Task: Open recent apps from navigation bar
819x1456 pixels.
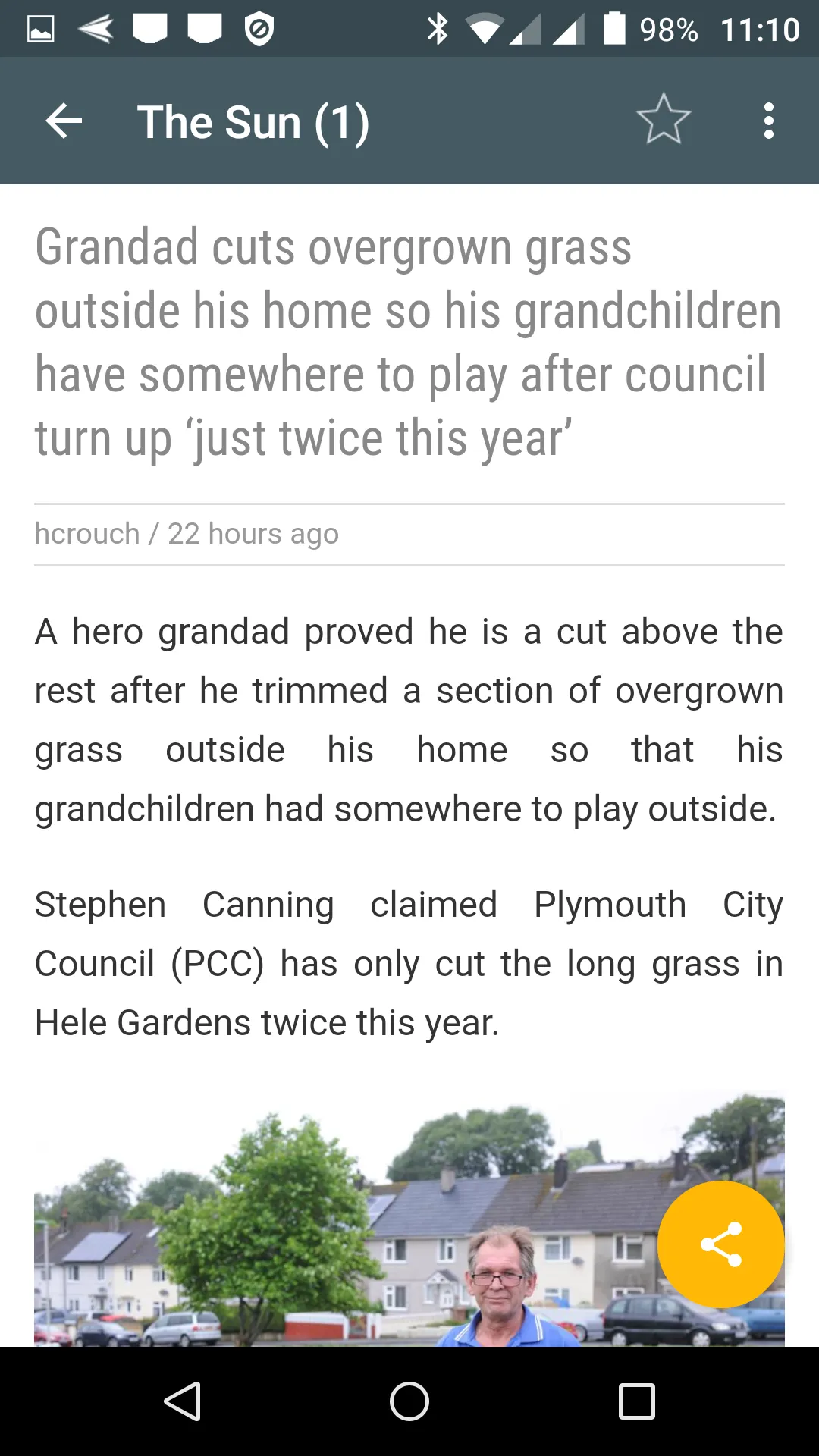Action: pos(637,1401)
